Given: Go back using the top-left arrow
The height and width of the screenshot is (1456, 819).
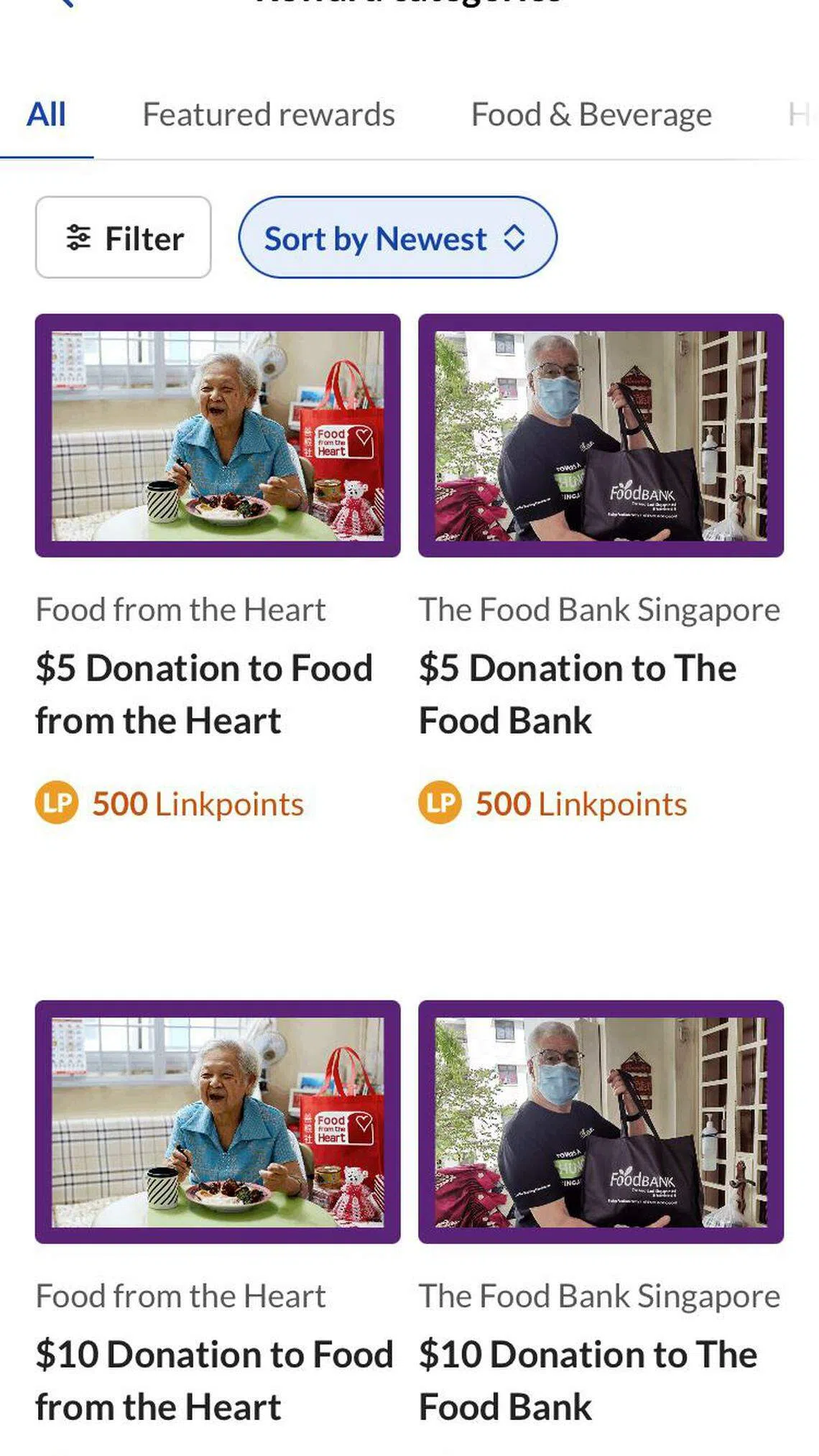Looking at the screenshot, I should click(65, 3).
